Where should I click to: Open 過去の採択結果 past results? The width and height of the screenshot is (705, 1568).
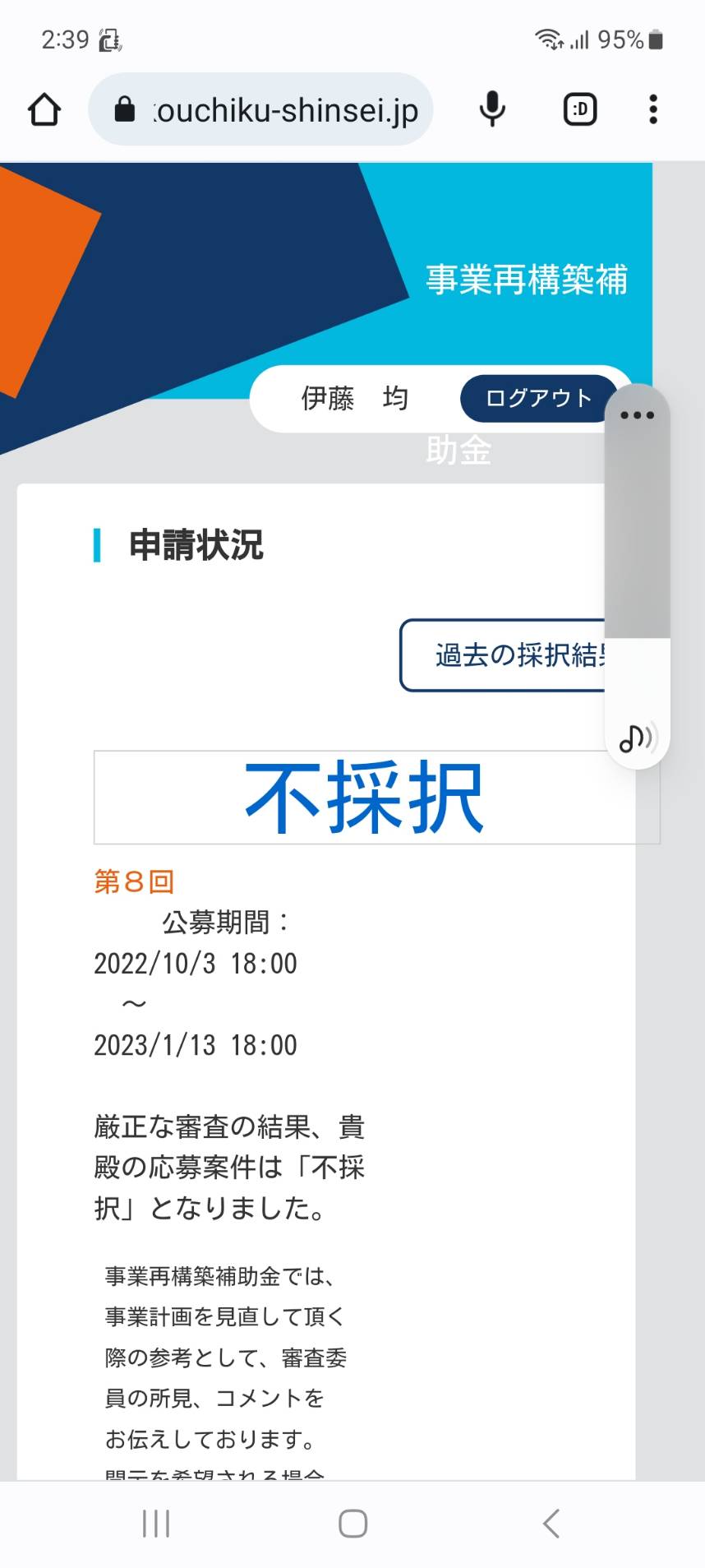point(503,655)
